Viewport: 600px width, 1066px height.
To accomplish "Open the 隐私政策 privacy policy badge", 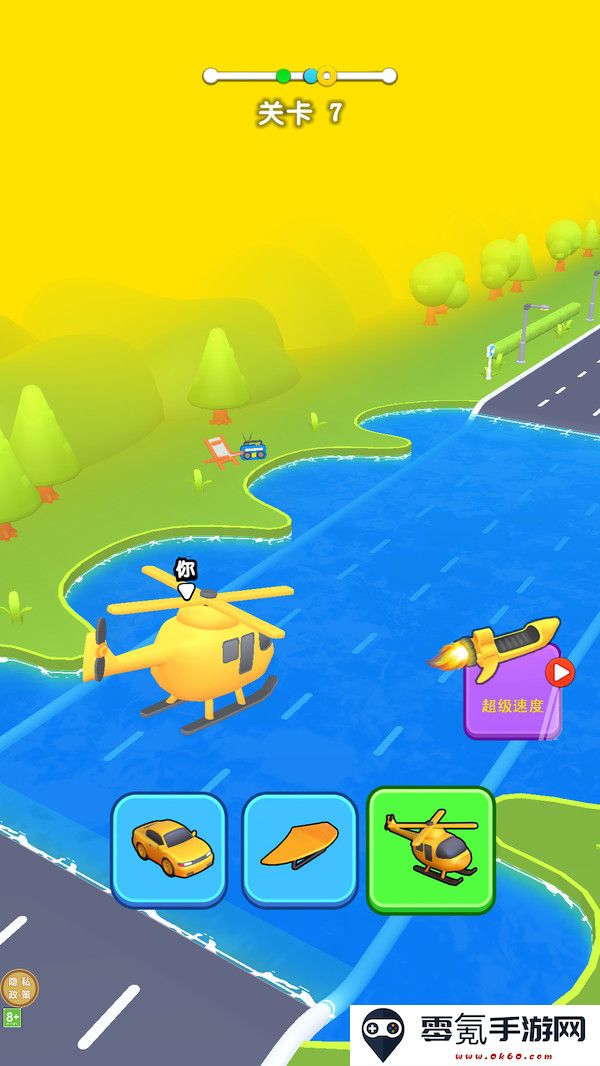I will (x=19, y=988).
